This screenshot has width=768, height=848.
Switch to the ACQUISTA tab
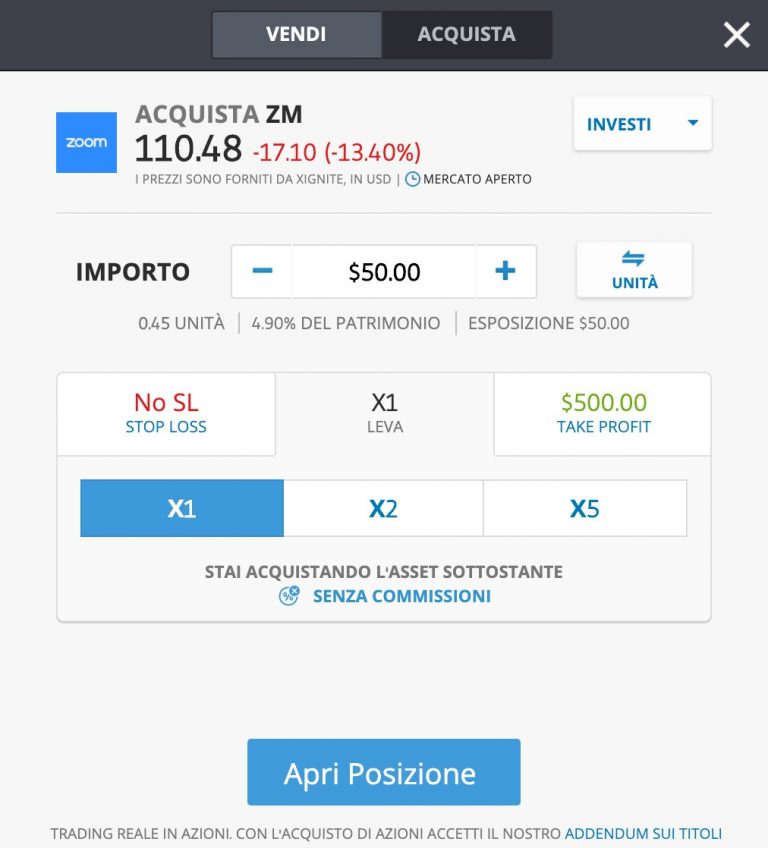pyautogui.click(x=466, y=34)
